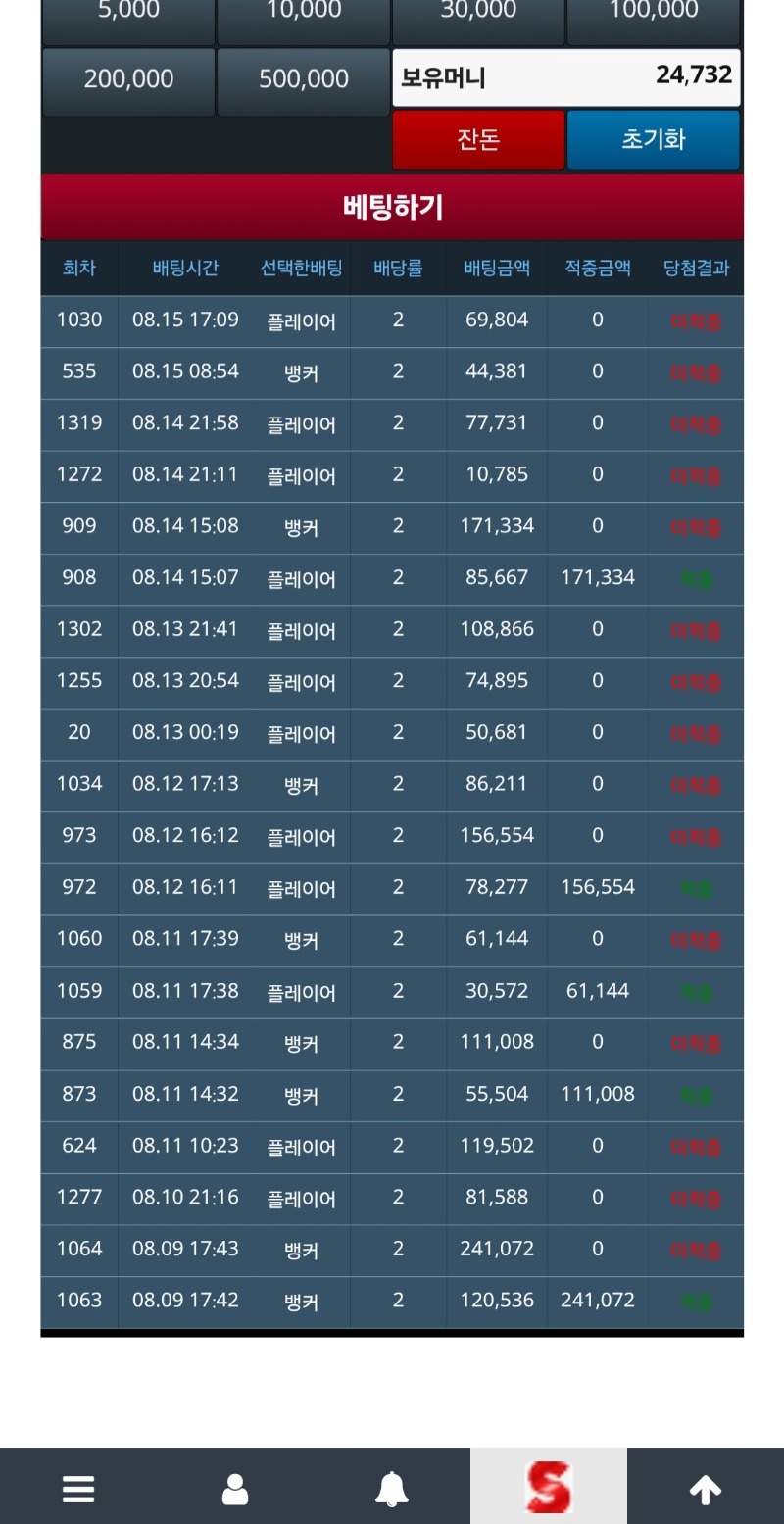Tap the red 잔돈 button
The width and height of the screenshot is (784, 1524).
click(x=478, y=140)
